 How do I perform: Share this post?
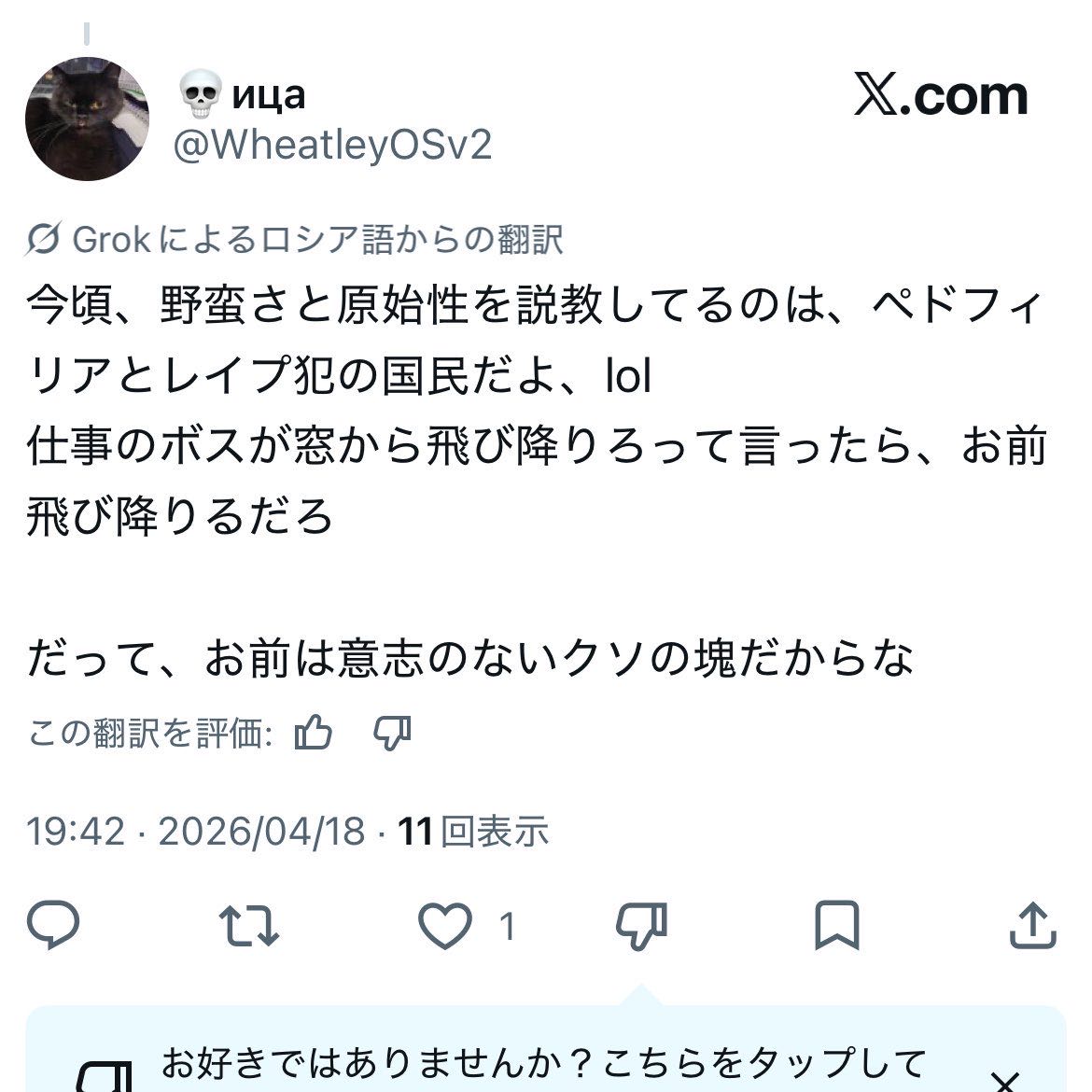pos(1033,925)
